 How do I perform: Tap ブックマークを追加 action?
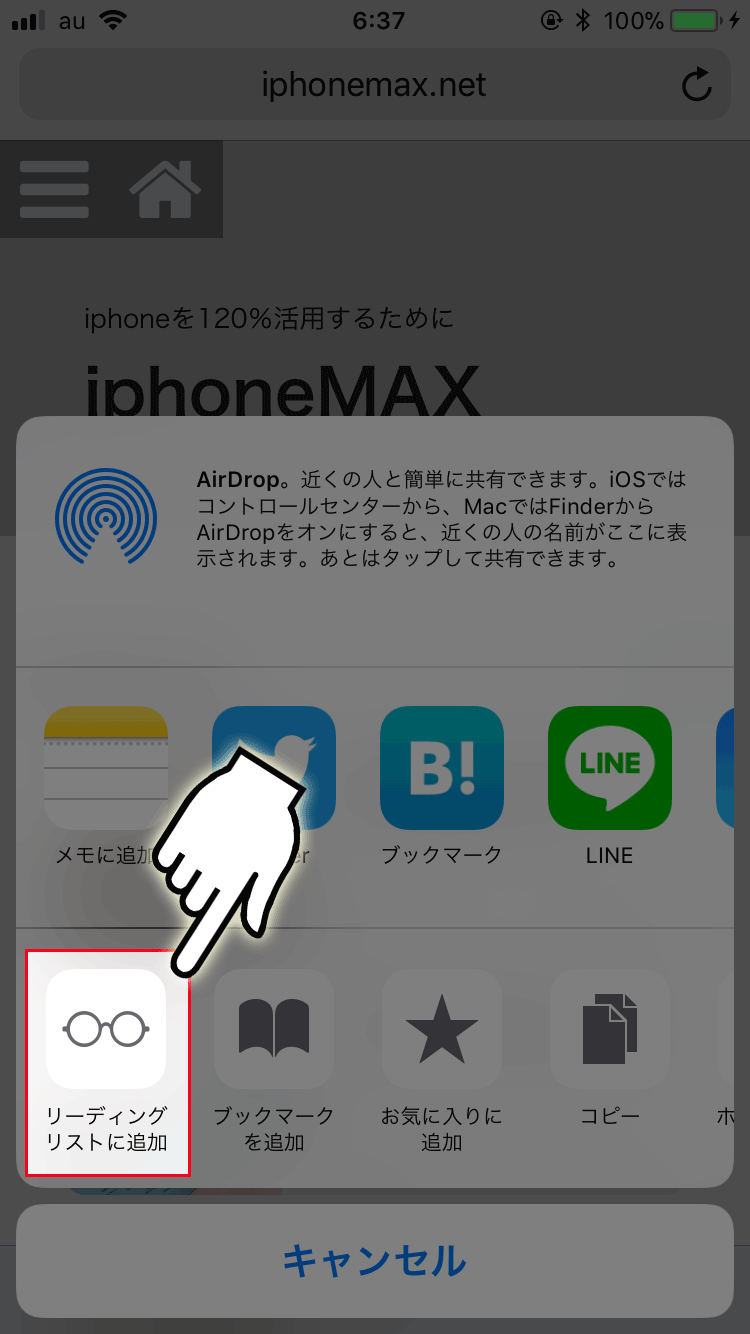(274, 1029)
